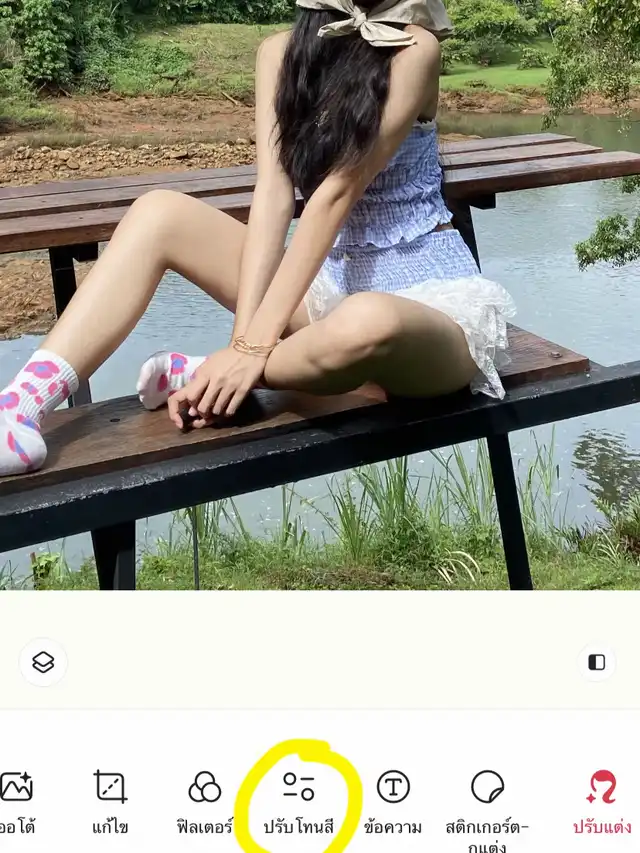This screenshot has width=640, height=853.
Task: Open the สติกเกอร์ตกแต่ง stickers tool
Action: (487, 788)
